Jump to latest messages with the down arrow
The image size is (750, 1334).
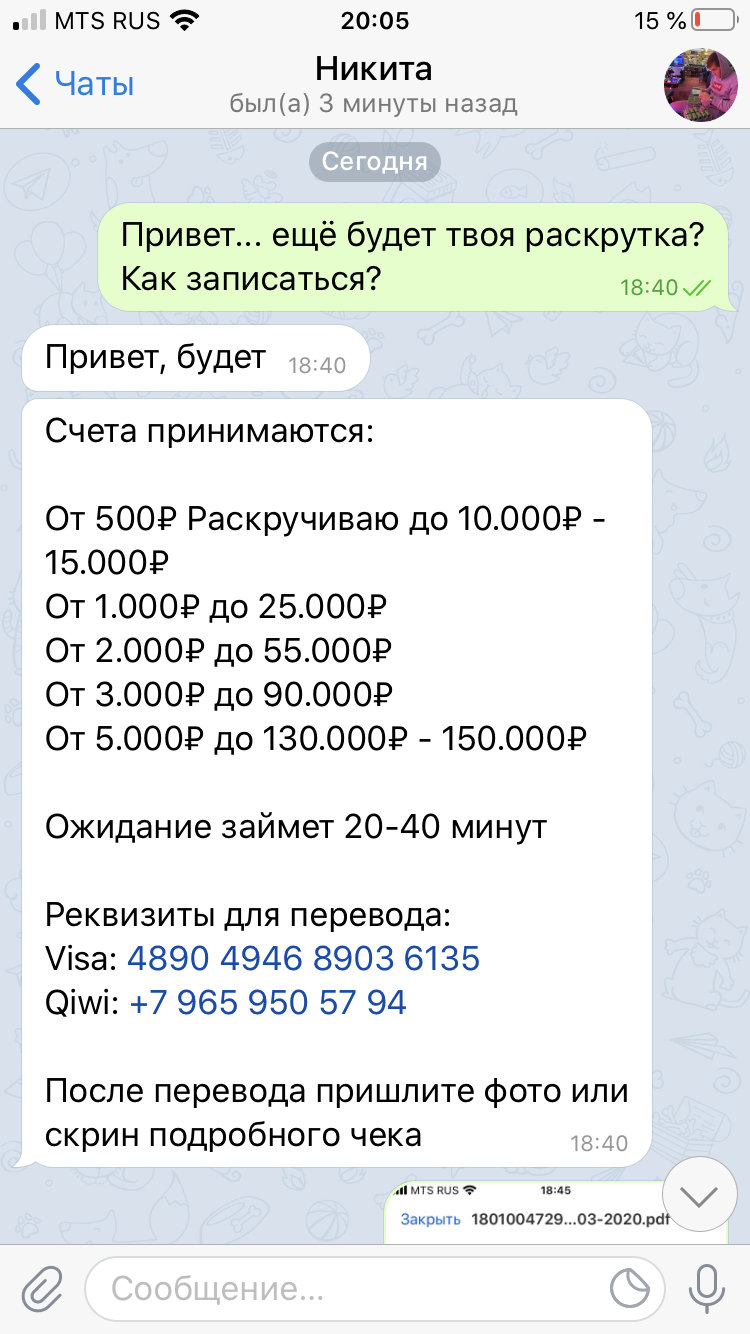pyautogui.click(x=699, y=1197)
